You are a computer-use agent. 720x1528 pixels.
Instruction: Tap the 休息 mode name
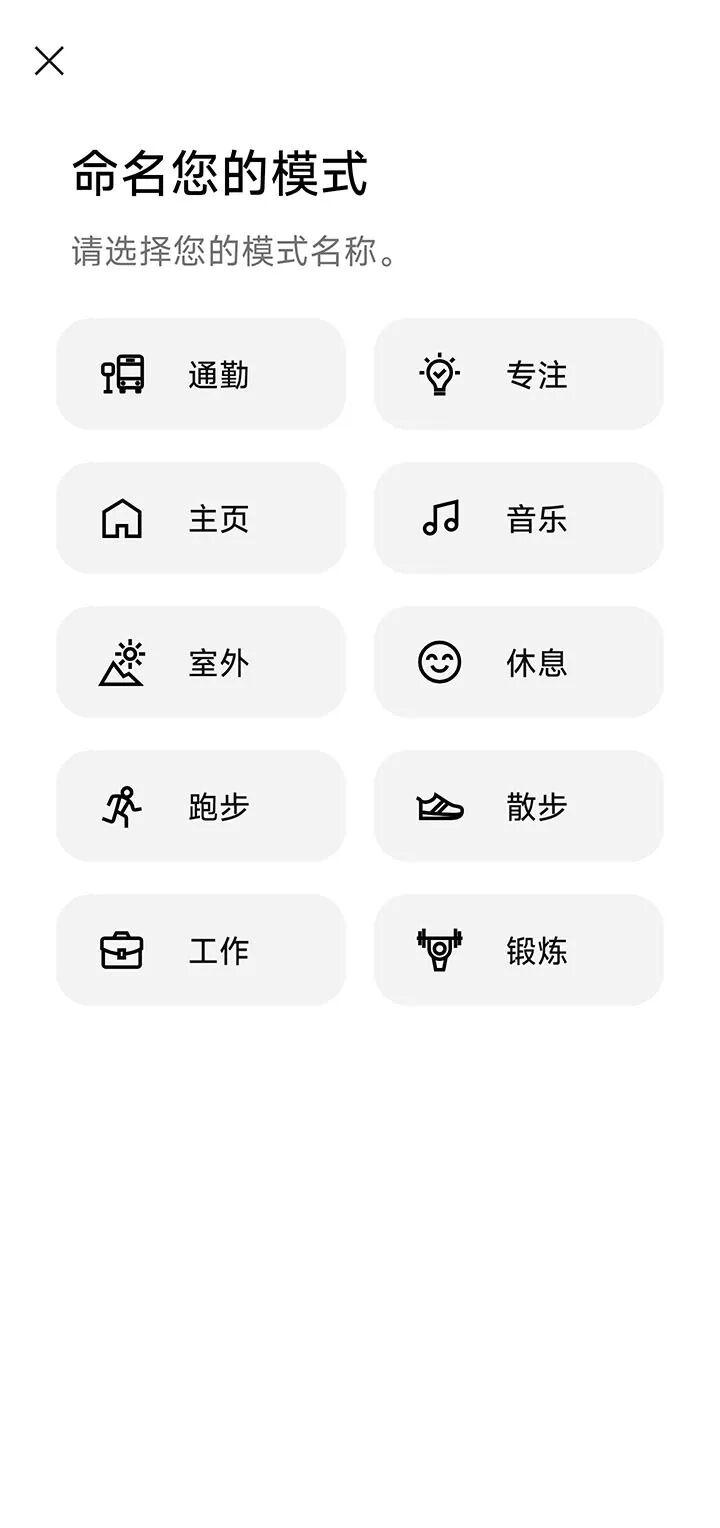click(518, 662)
